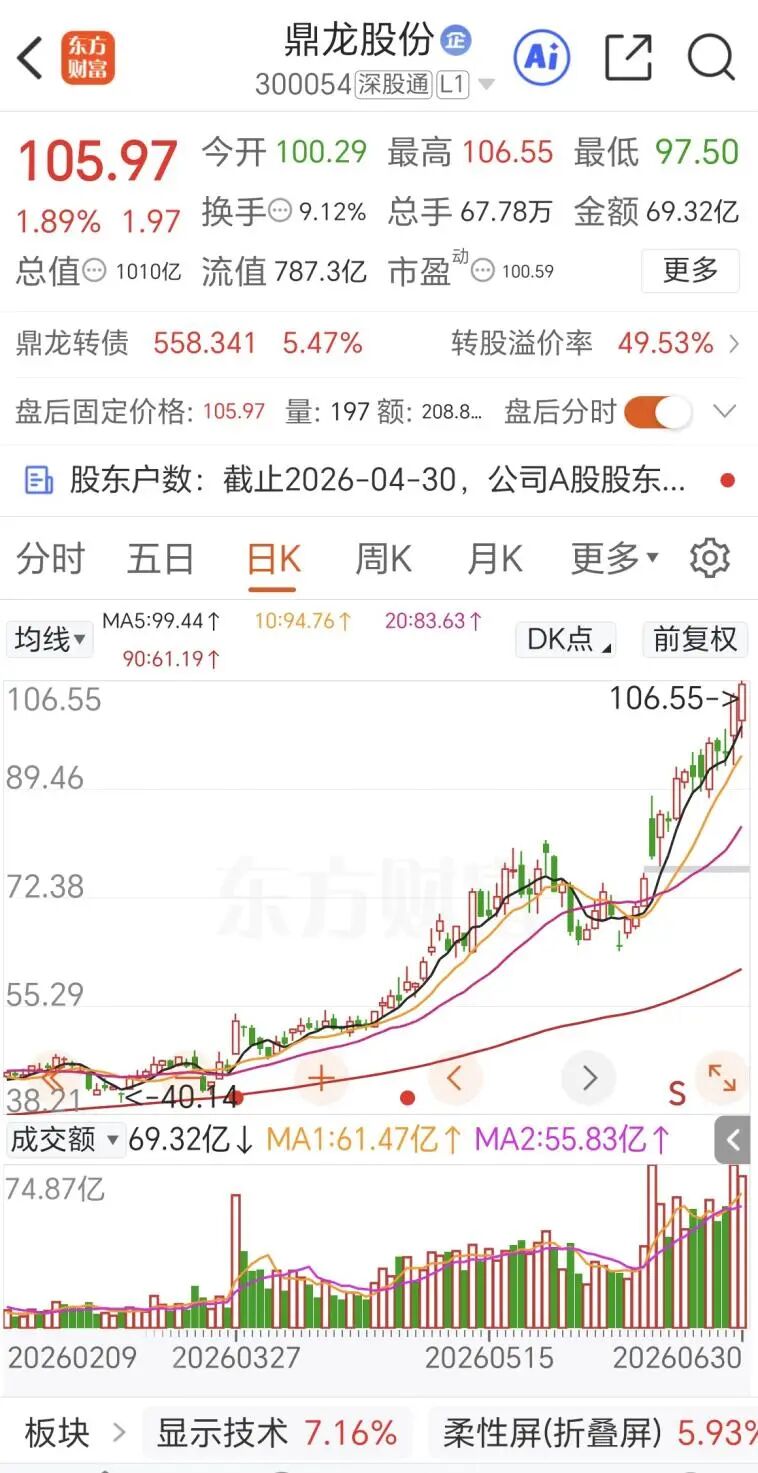Open the Ai assistant icon
Viewport: 758px width, 1473px height.
click(x=542, y=56)
